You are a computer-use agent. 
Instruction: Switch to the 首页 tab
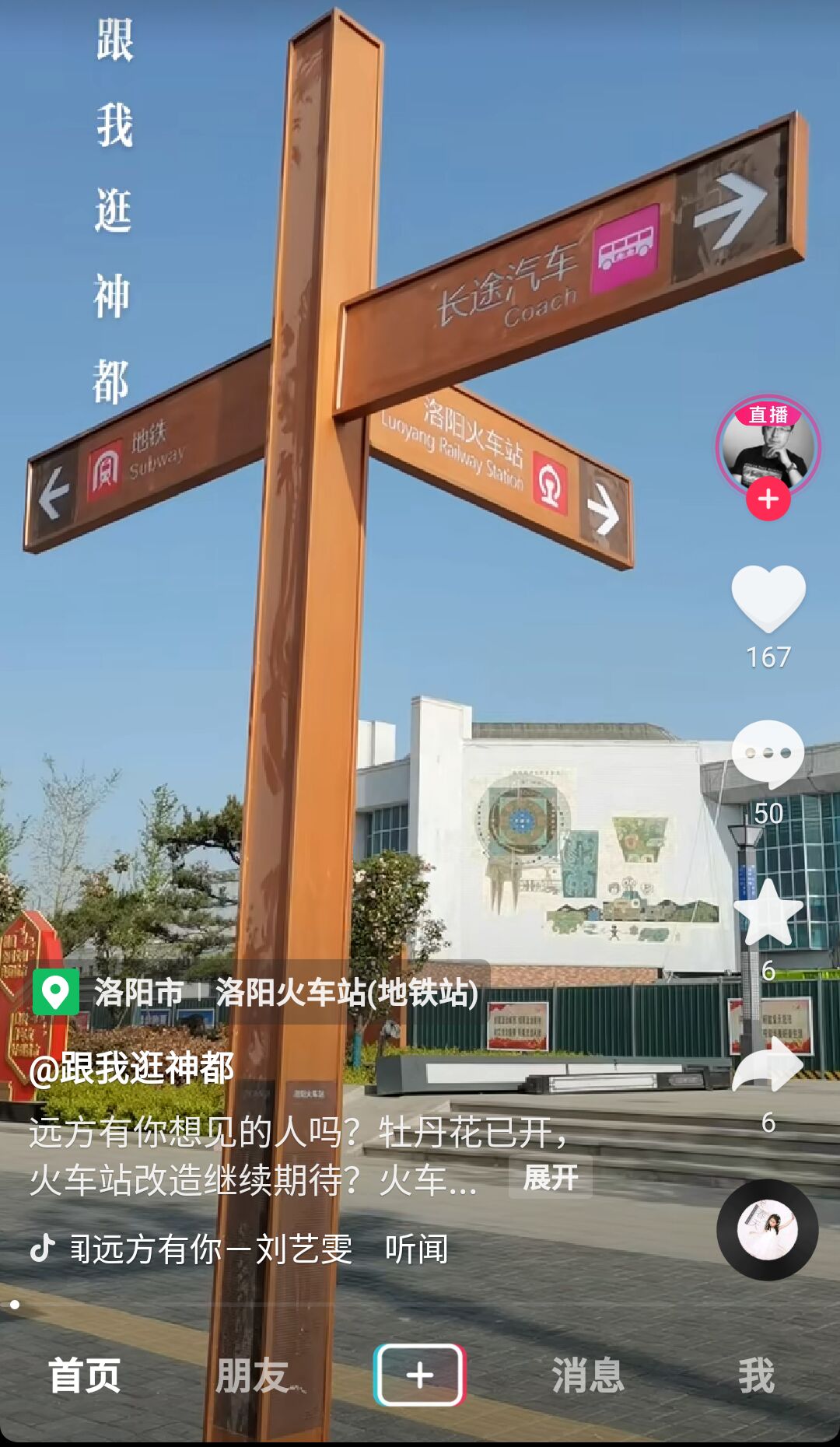pyautogui.click(x=84, y=1375)
